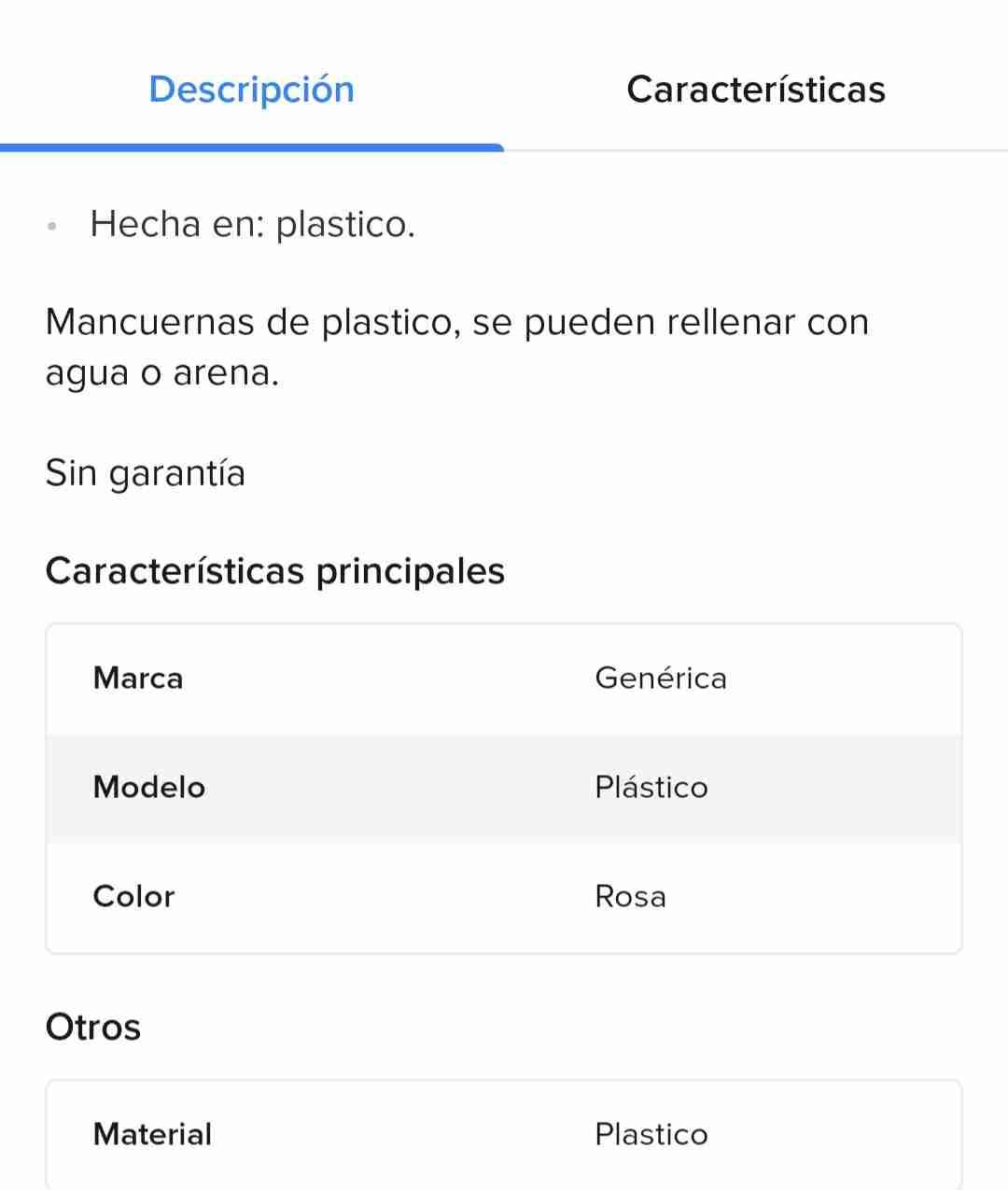
Task: Select the Color row label
Action: pyautogui.click(x=133, y=896)
